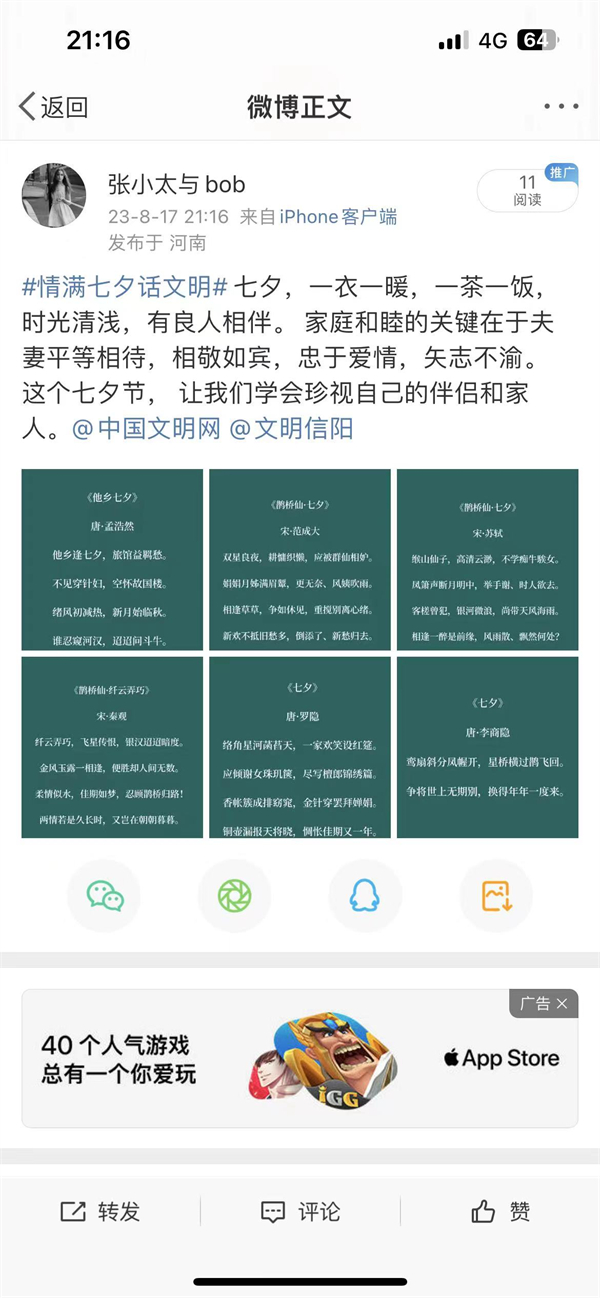The height and width of the screenshot is (1298, 600).
Task: Open the @文明信阳 mention
Action: pyautogui.click(x=291, y=430)
